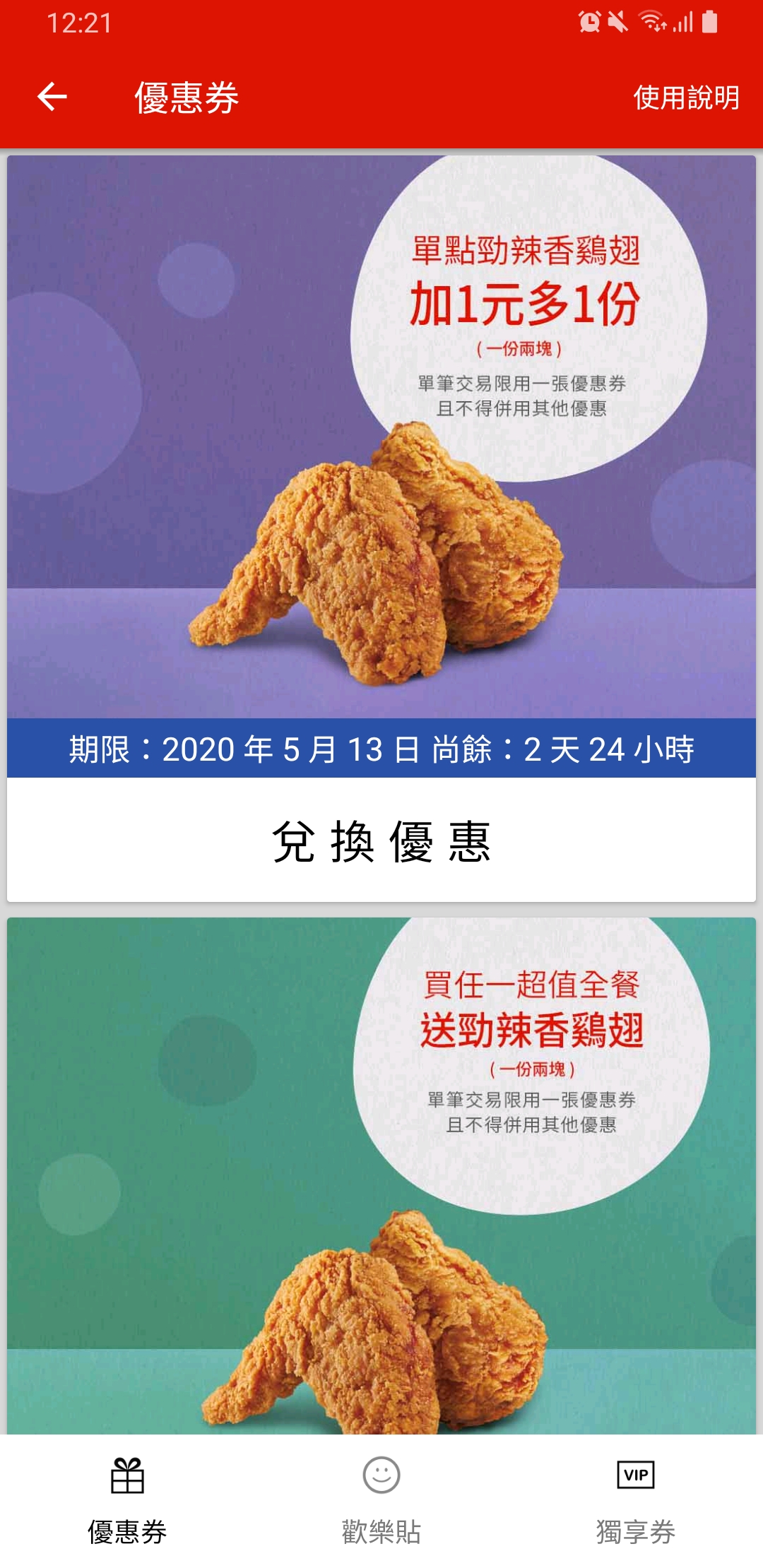Open 使用說明 usage instructions

click(x=686, y=97)
